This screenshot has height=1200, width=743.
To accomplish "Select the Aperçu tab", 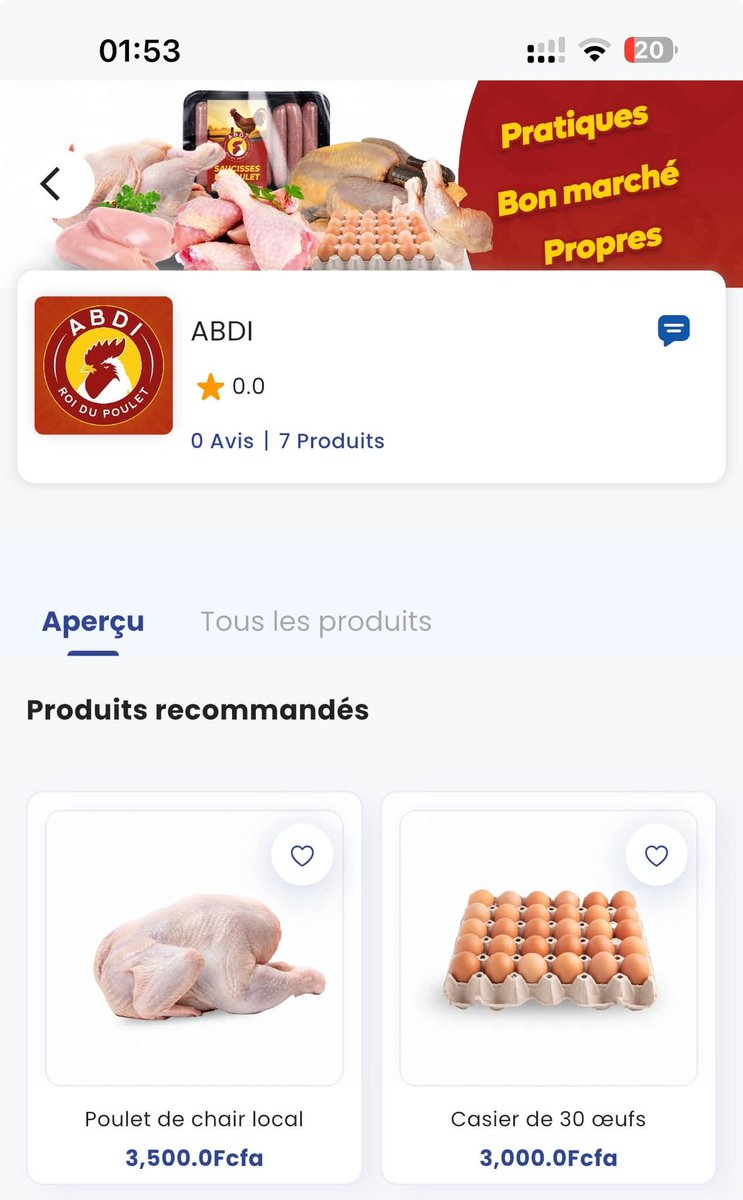I will pyautogui.click(x=93, y=621).
